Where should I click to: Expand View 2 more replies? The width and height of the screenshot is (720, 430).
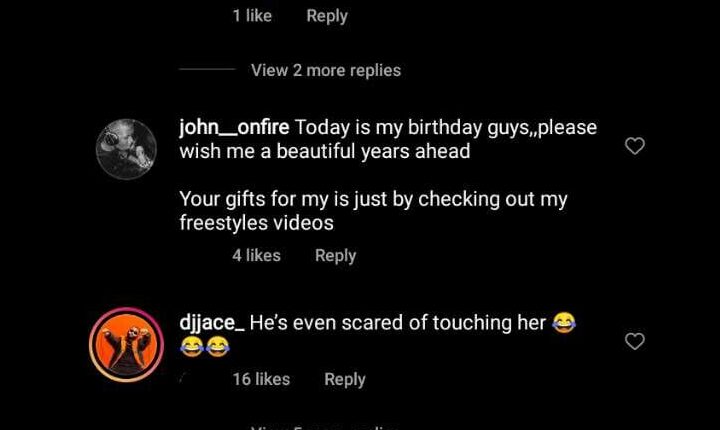pos(325,70)
